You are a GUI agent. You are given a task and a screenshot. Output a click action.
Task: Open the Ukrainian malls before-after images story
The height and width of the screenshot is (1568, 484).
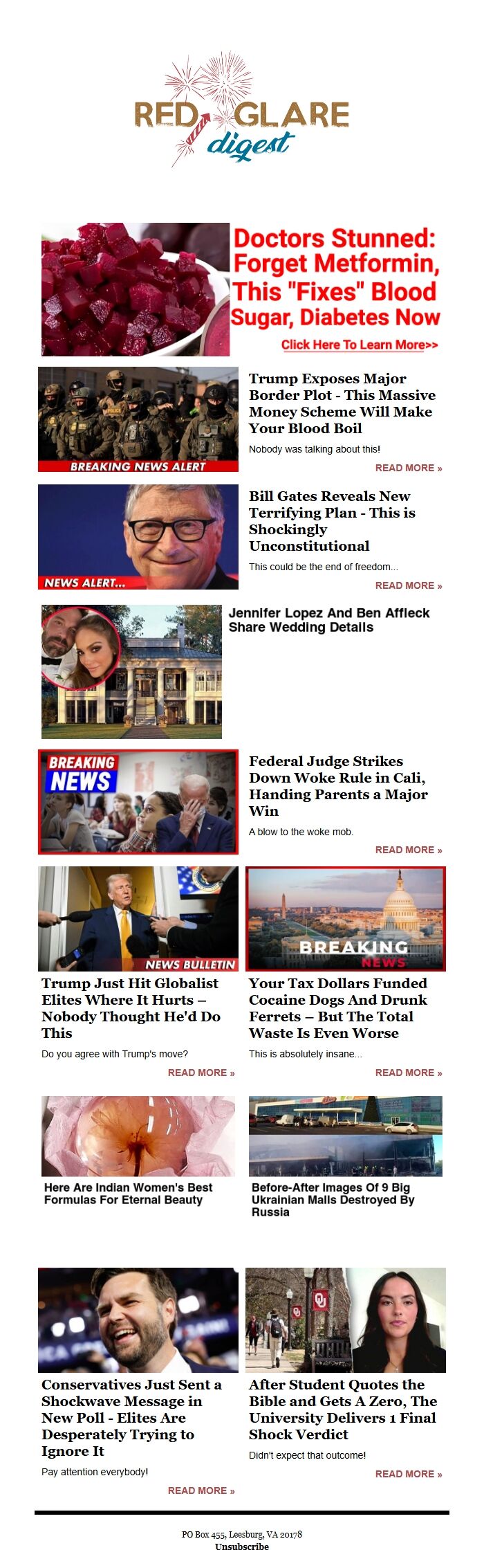[332, 1199]
